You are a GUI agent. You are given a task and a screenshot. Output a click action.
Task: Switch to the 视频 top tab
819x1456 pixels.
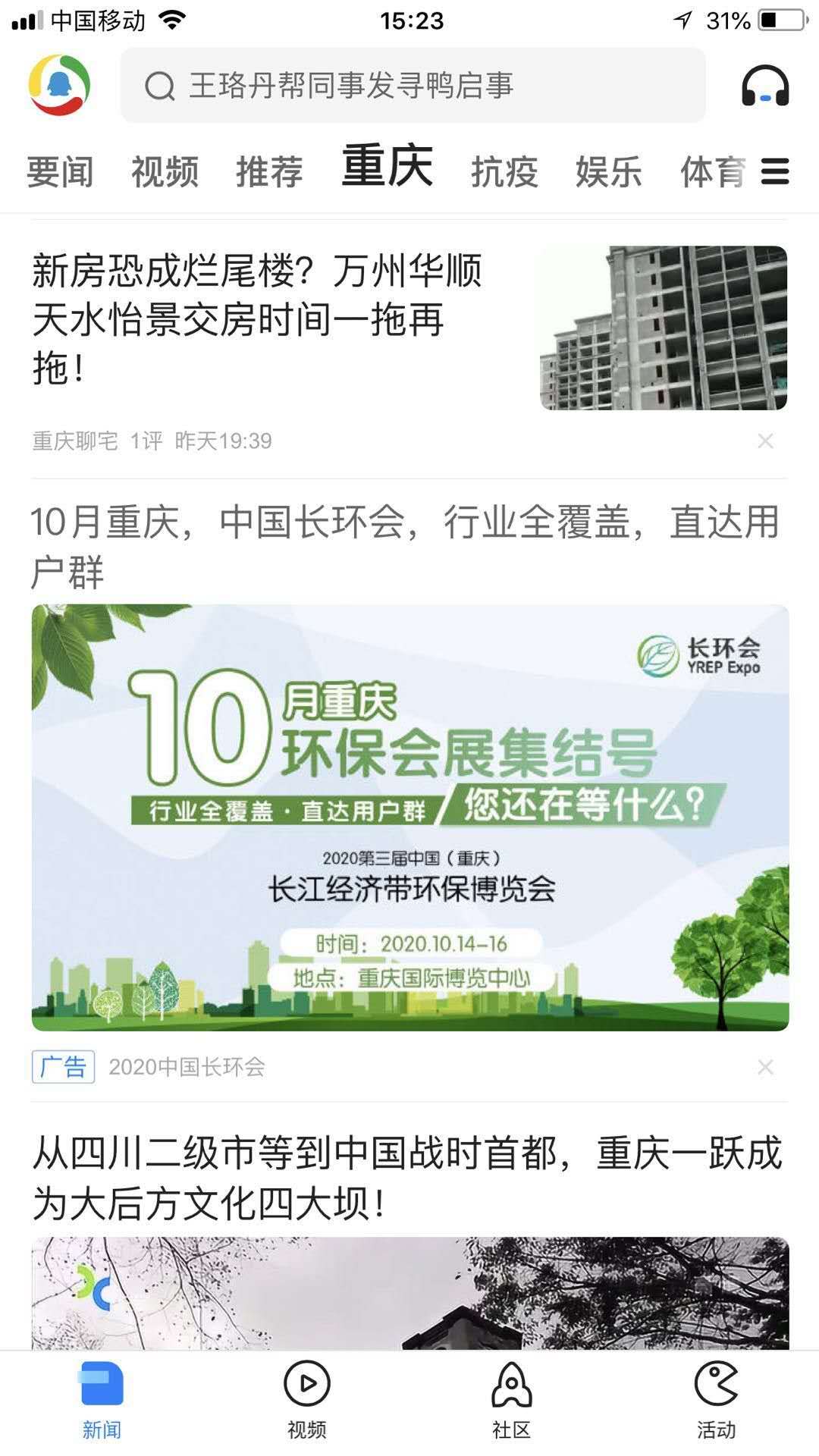165,171
